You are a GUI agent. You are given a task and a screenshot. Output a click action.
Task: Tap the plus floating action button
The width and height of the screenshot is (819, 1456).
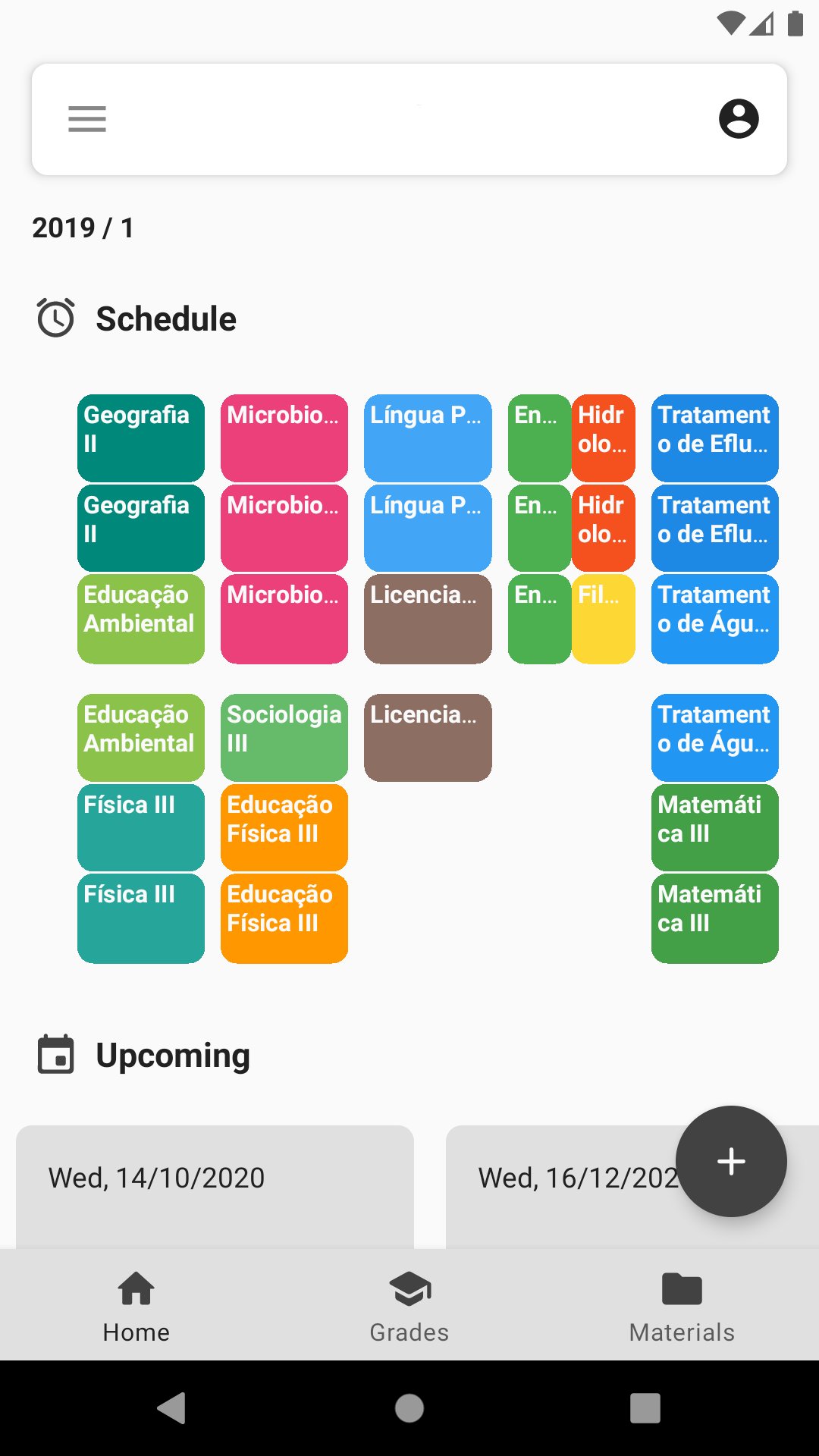731,1161
